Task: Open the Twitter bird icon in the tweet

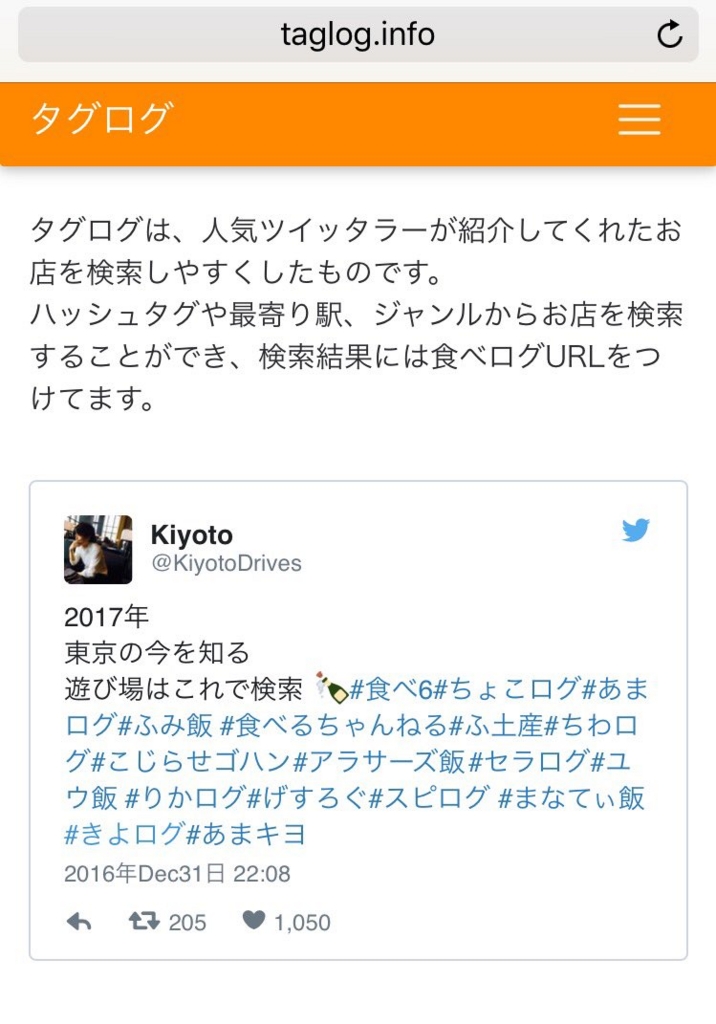Action: (636, 530)
